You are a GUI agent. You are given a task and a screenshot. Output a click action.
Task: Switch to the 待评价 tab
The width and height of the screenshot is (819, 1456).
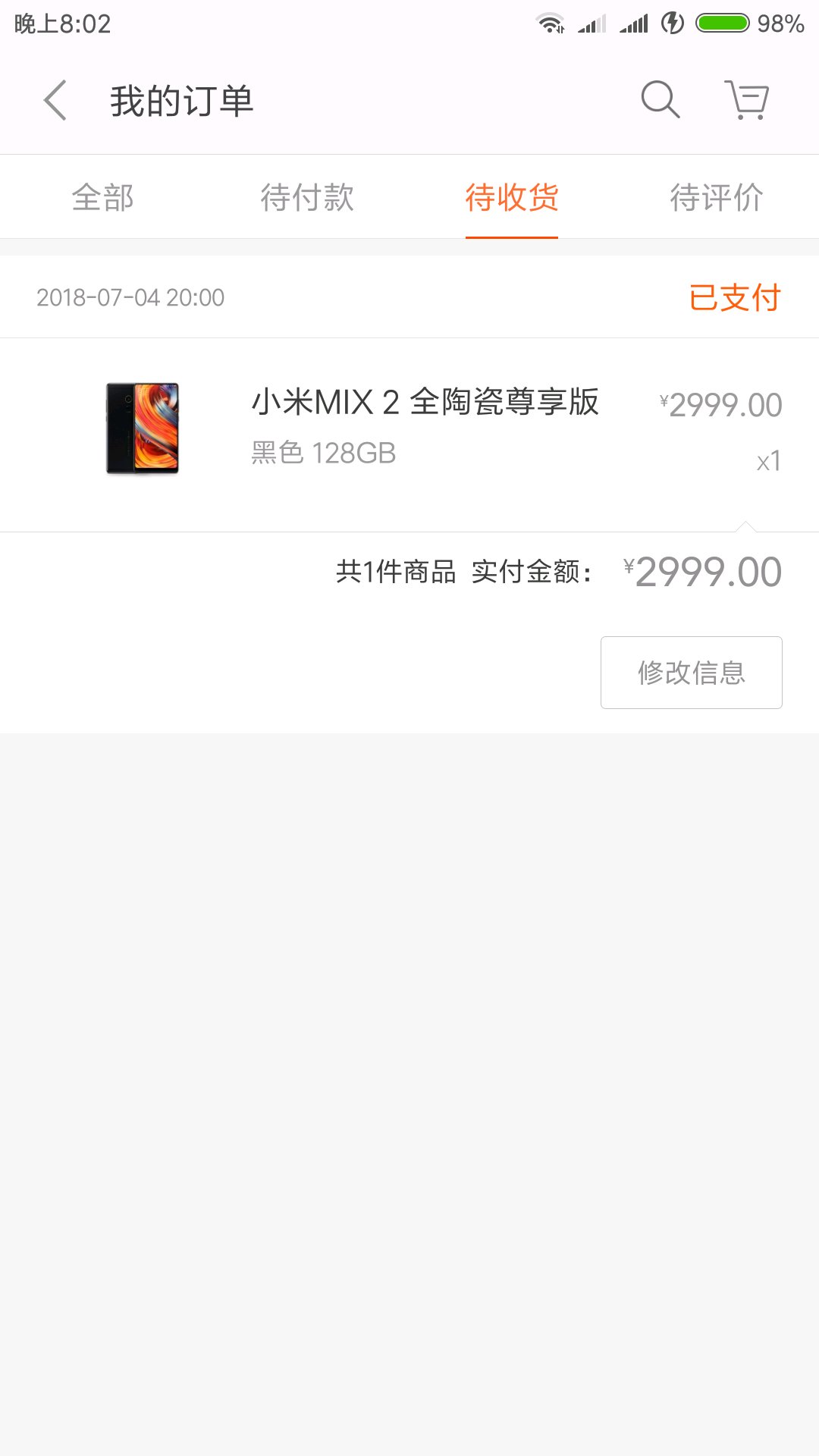click(x=717, y=197)
